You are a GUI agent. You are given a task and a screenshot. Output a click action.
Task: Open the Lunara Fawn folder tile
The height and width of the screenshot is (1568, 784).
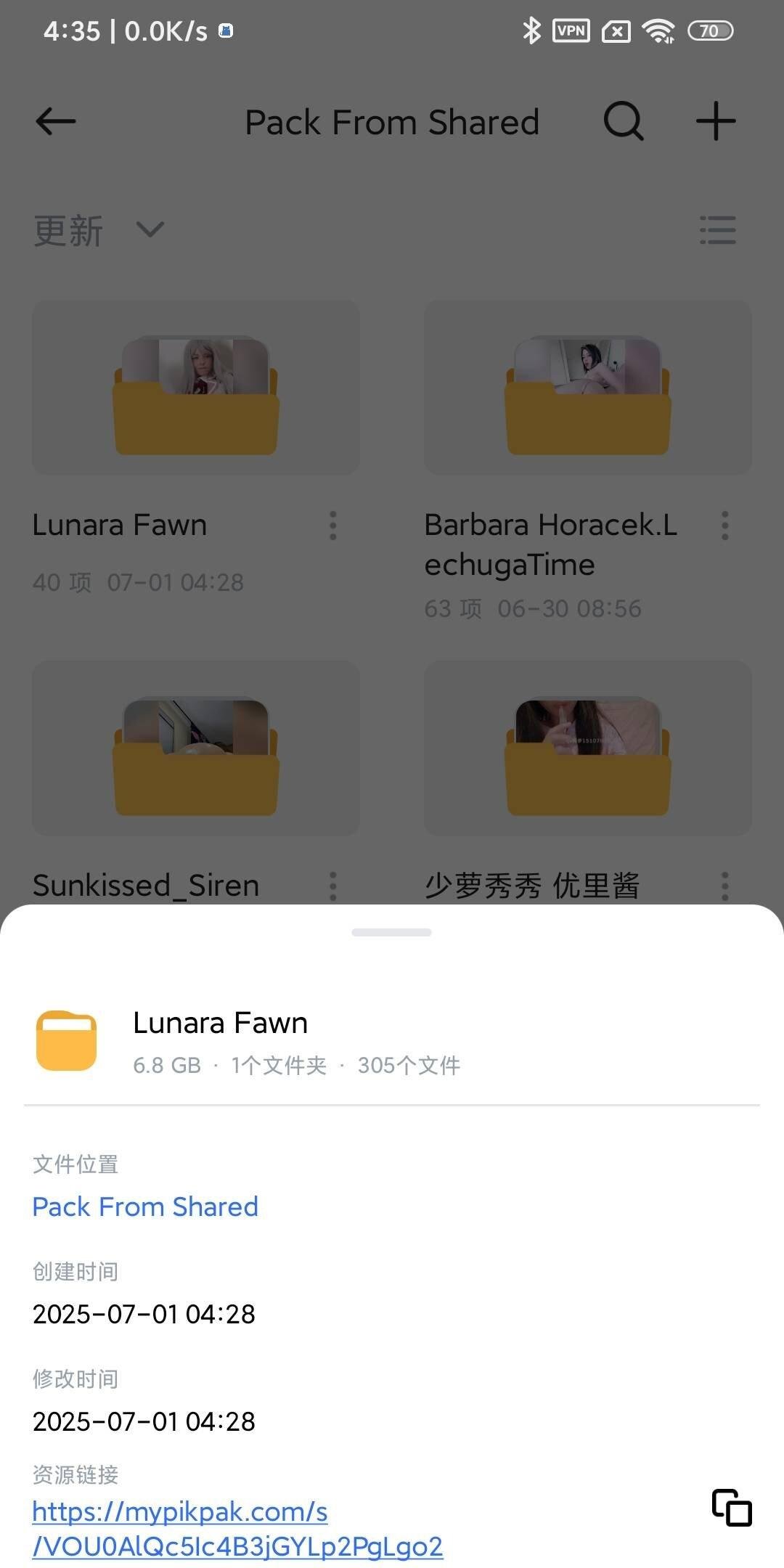coord(196,388)
